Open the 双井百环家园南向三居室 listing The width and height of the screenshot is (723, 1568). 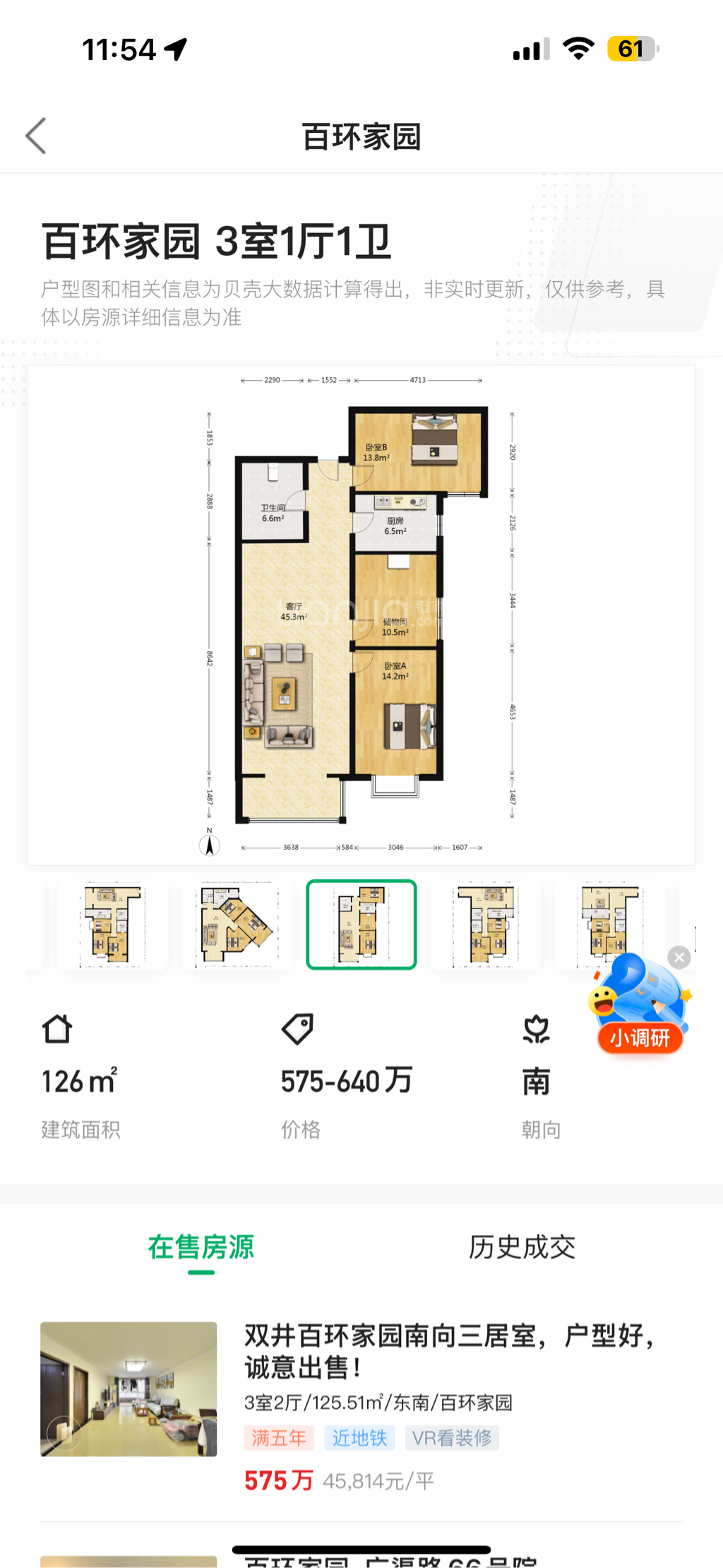click(x=361, y=1407)
